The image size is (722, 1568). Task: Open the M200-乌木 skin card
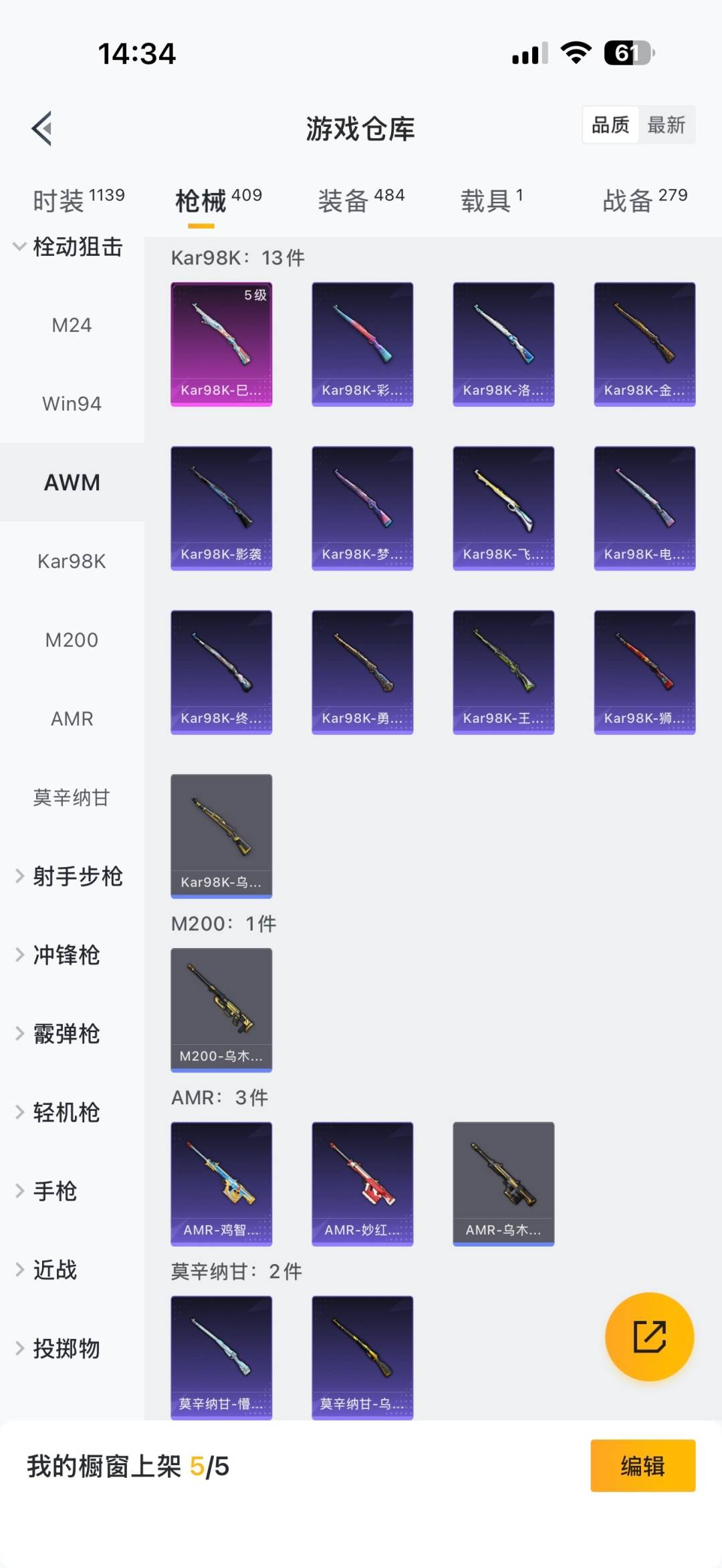click(x=221, y=1009)
